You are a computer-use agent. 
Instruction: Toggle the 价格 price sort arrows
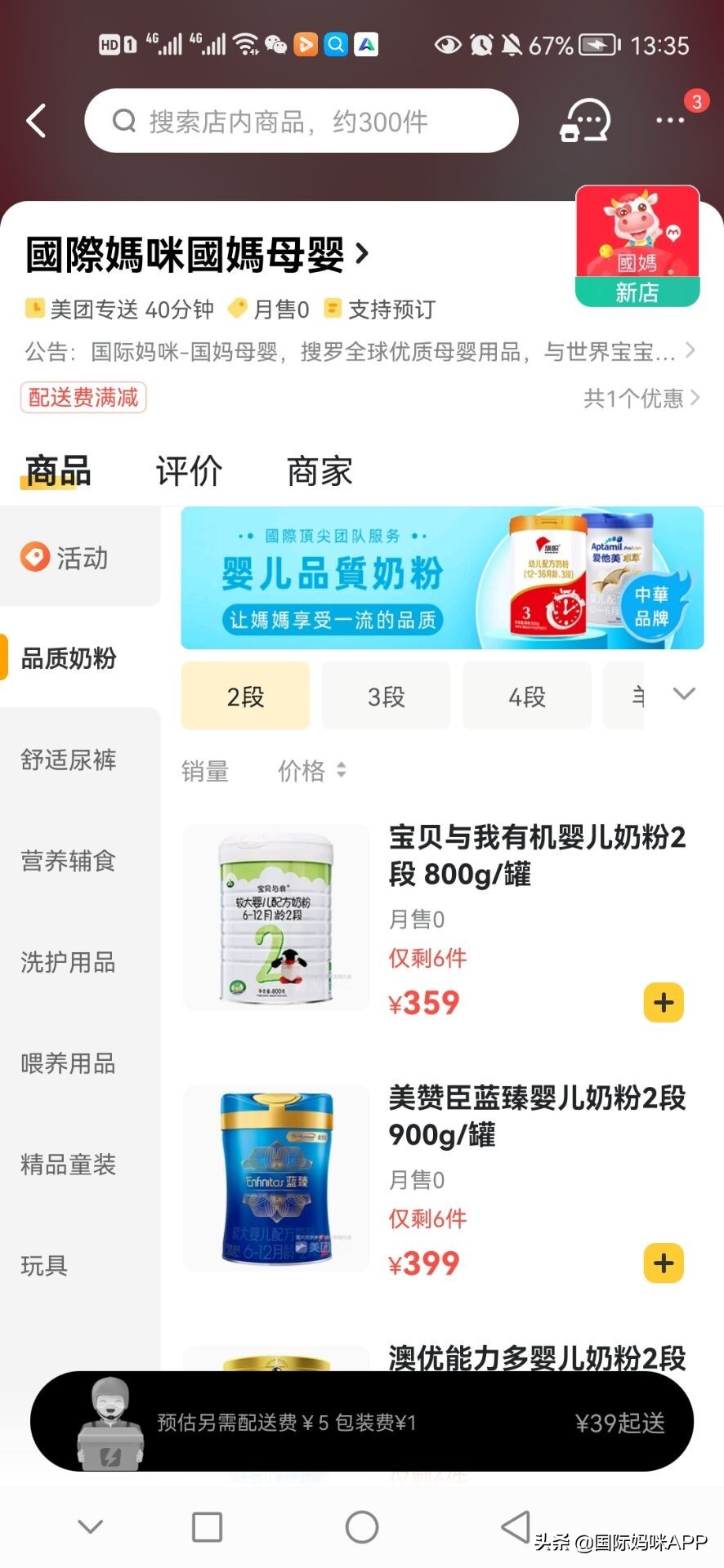313,770
